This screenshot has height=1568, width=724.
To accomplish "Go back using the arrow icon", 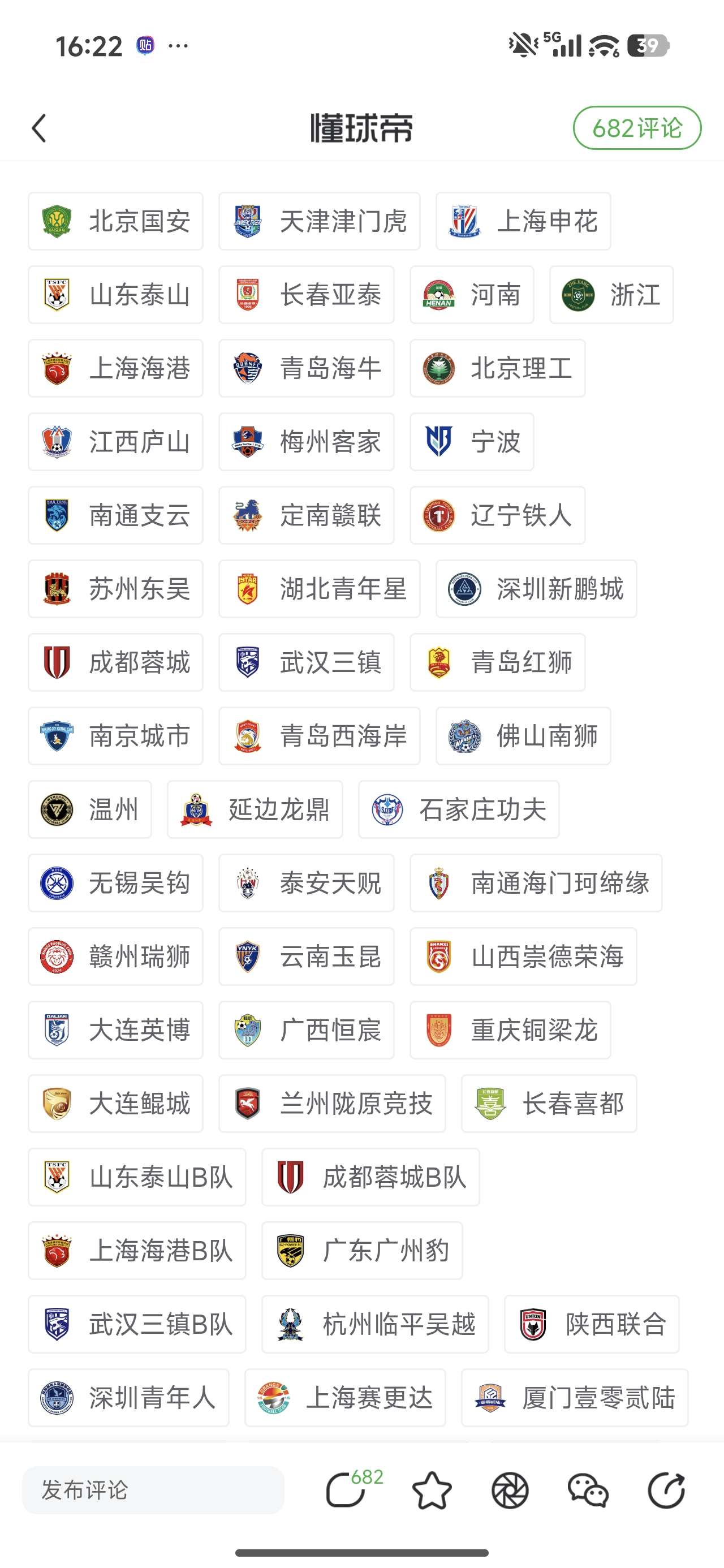I will coord(39,128).
